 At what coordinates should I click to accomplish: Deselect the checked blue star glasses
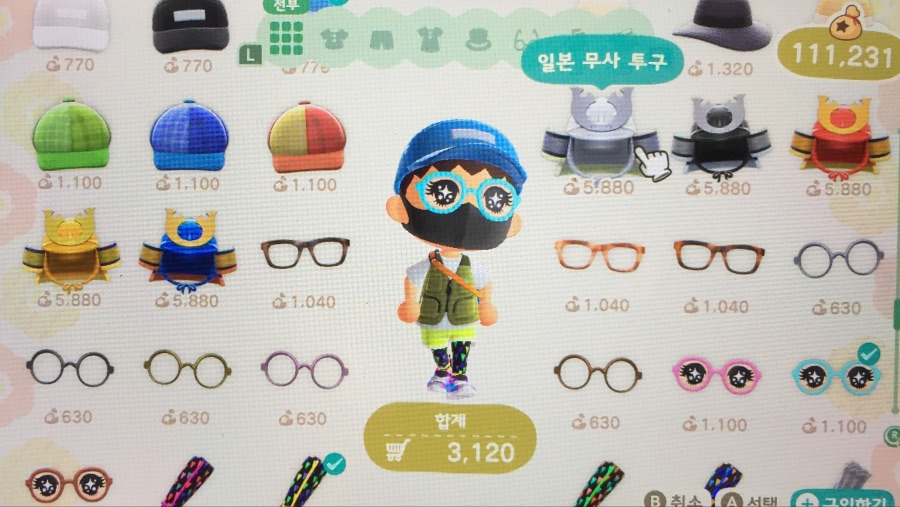(837, 374)
